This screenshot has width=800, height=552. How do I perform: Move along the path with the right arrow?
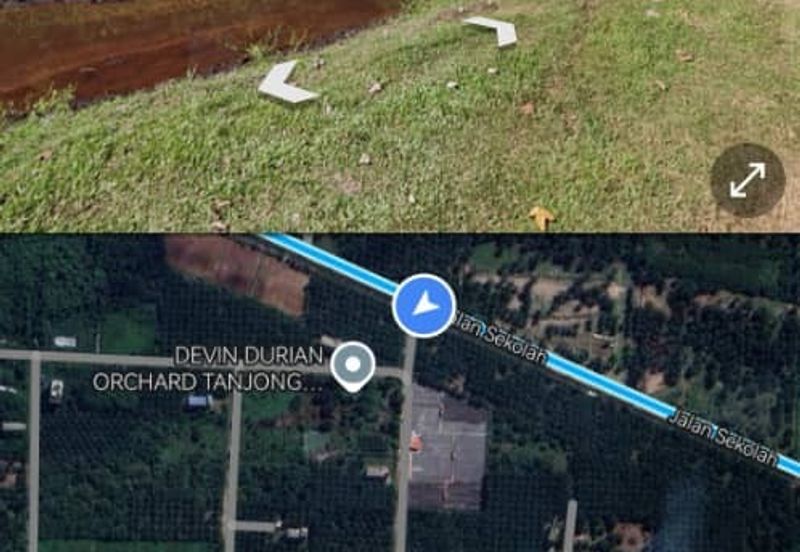pyautogui.click(x=493, y=30)
